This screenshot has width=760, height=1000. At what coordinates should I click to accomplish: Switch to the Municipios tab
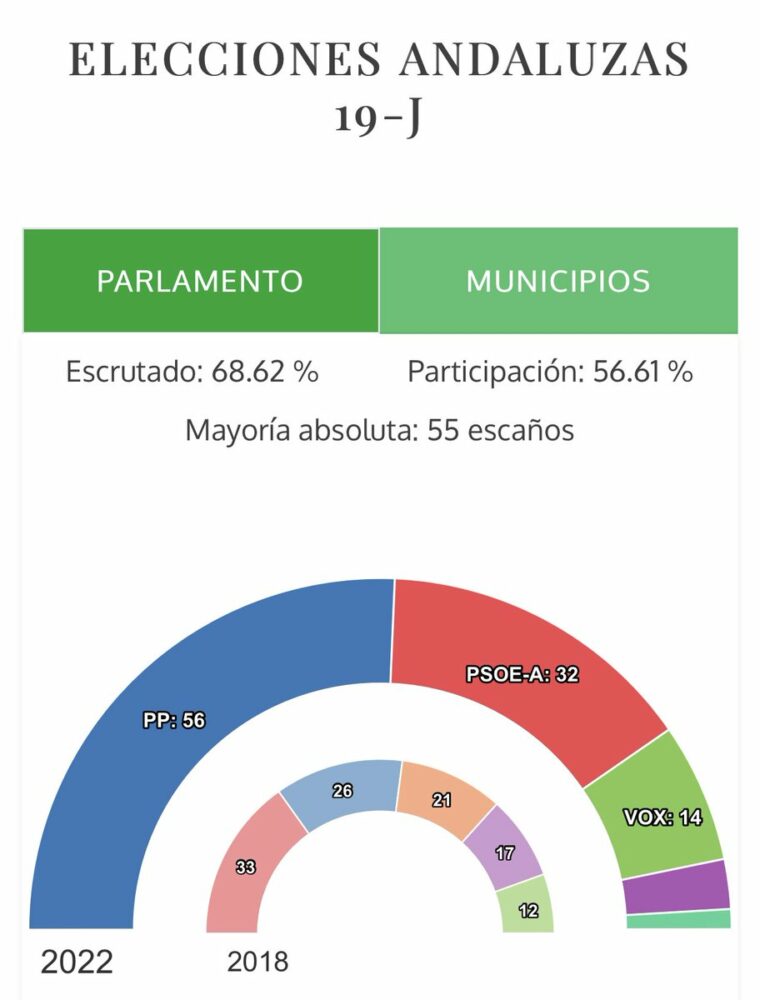tap(558, 281)
